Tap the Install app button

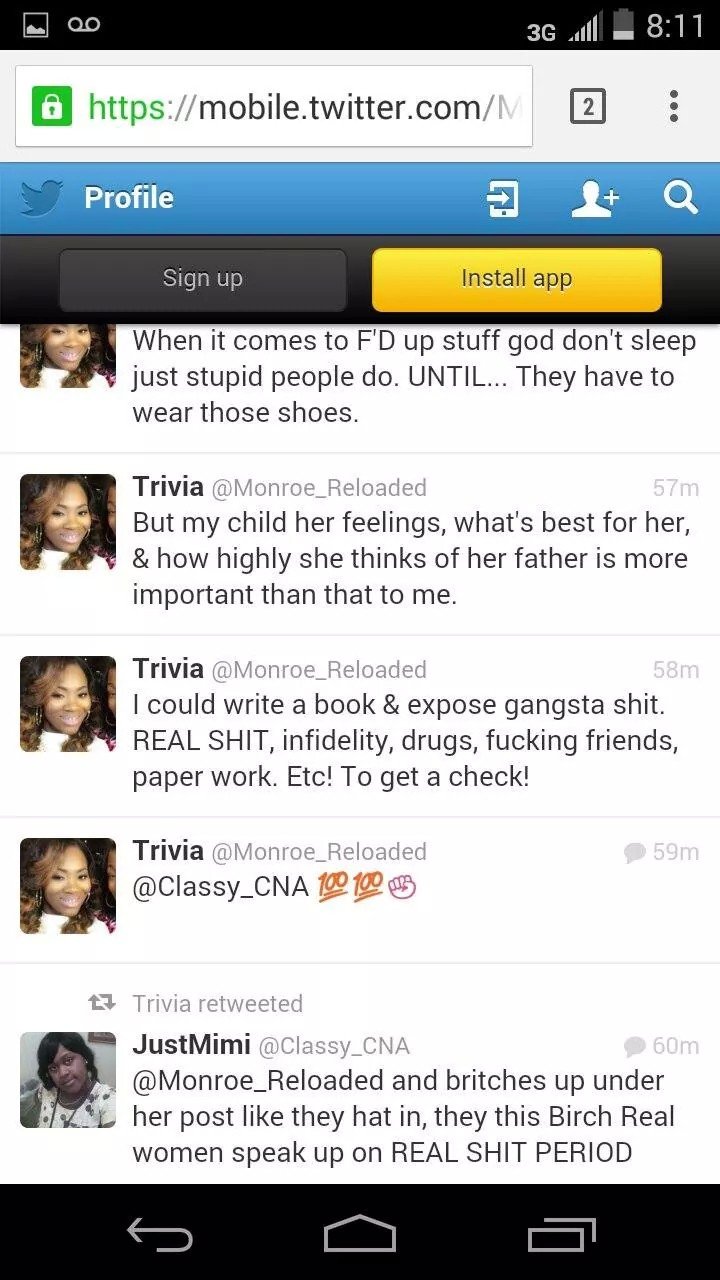(x=516, y=279)
